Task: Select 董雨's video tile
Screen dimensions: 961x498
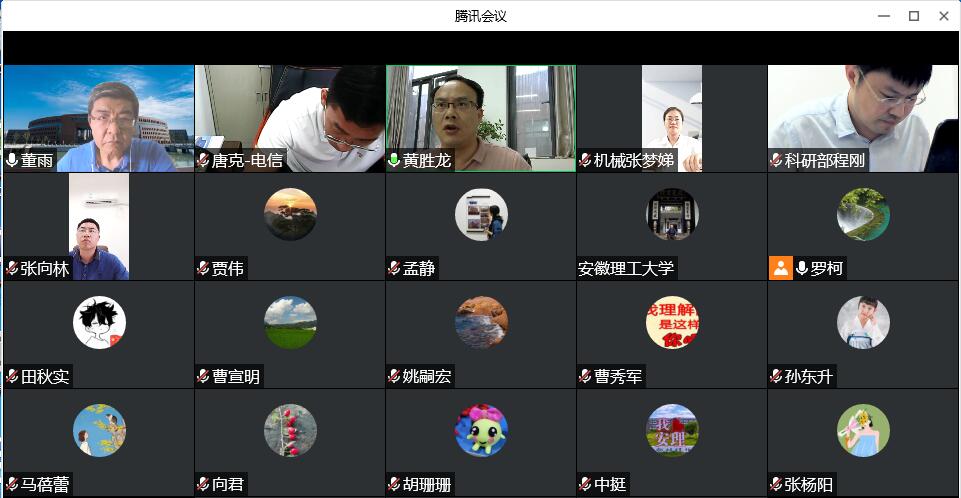Action: tap(98, 118)
